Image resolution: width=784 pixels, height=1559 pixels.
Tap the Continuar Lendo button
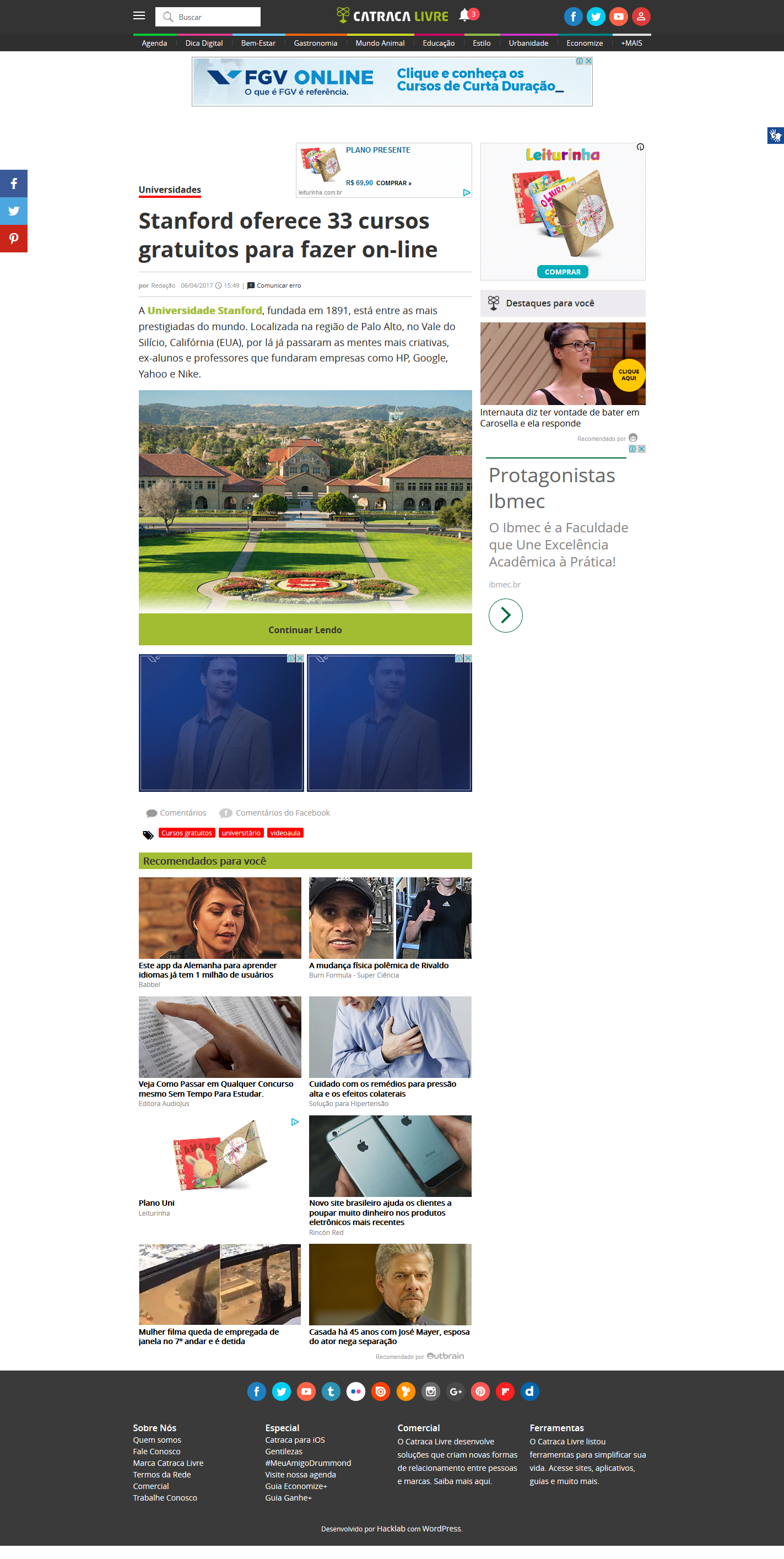305,629
